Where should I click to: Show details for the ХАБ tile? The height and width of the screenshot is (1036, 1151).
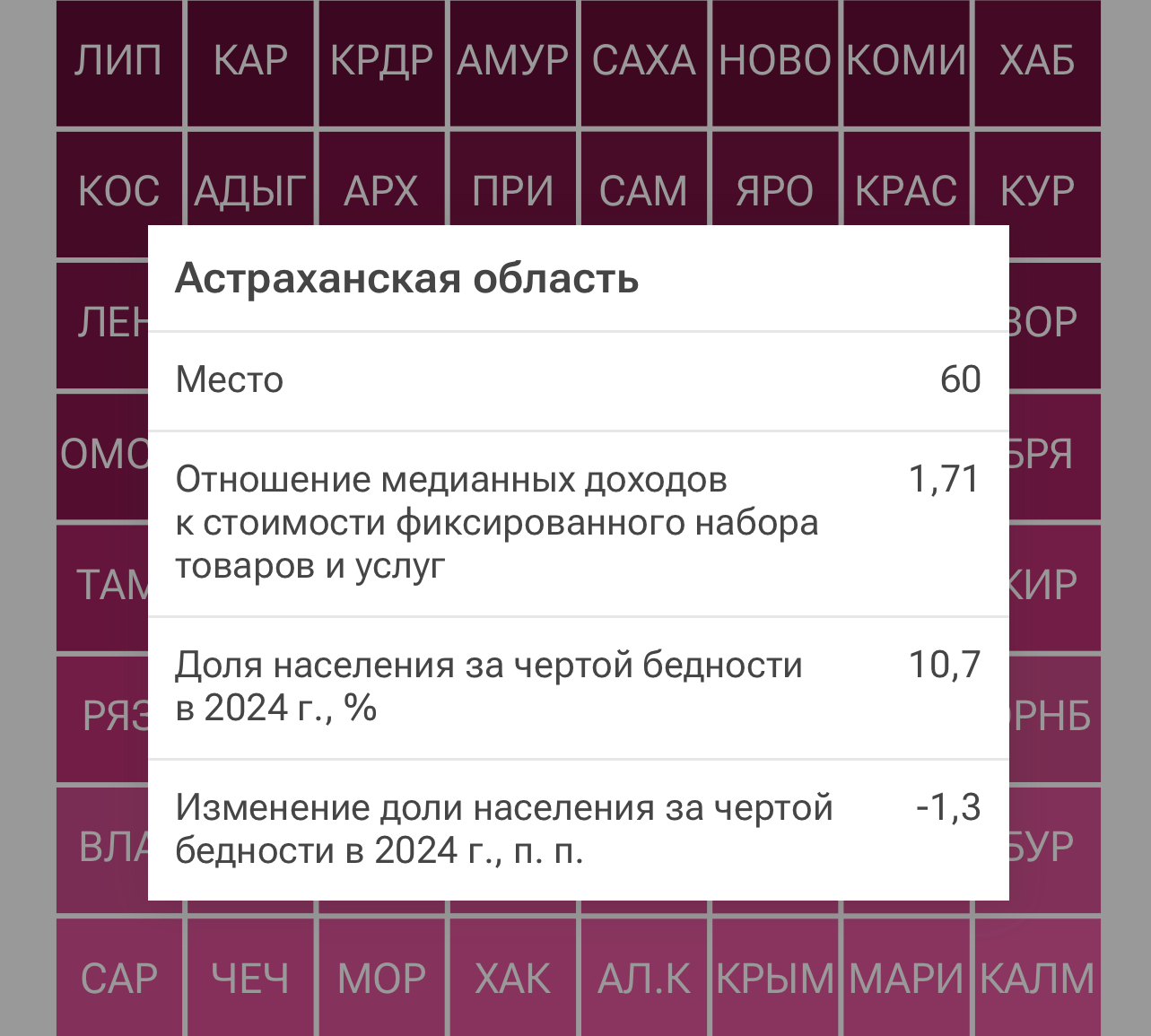[1037, 63]
